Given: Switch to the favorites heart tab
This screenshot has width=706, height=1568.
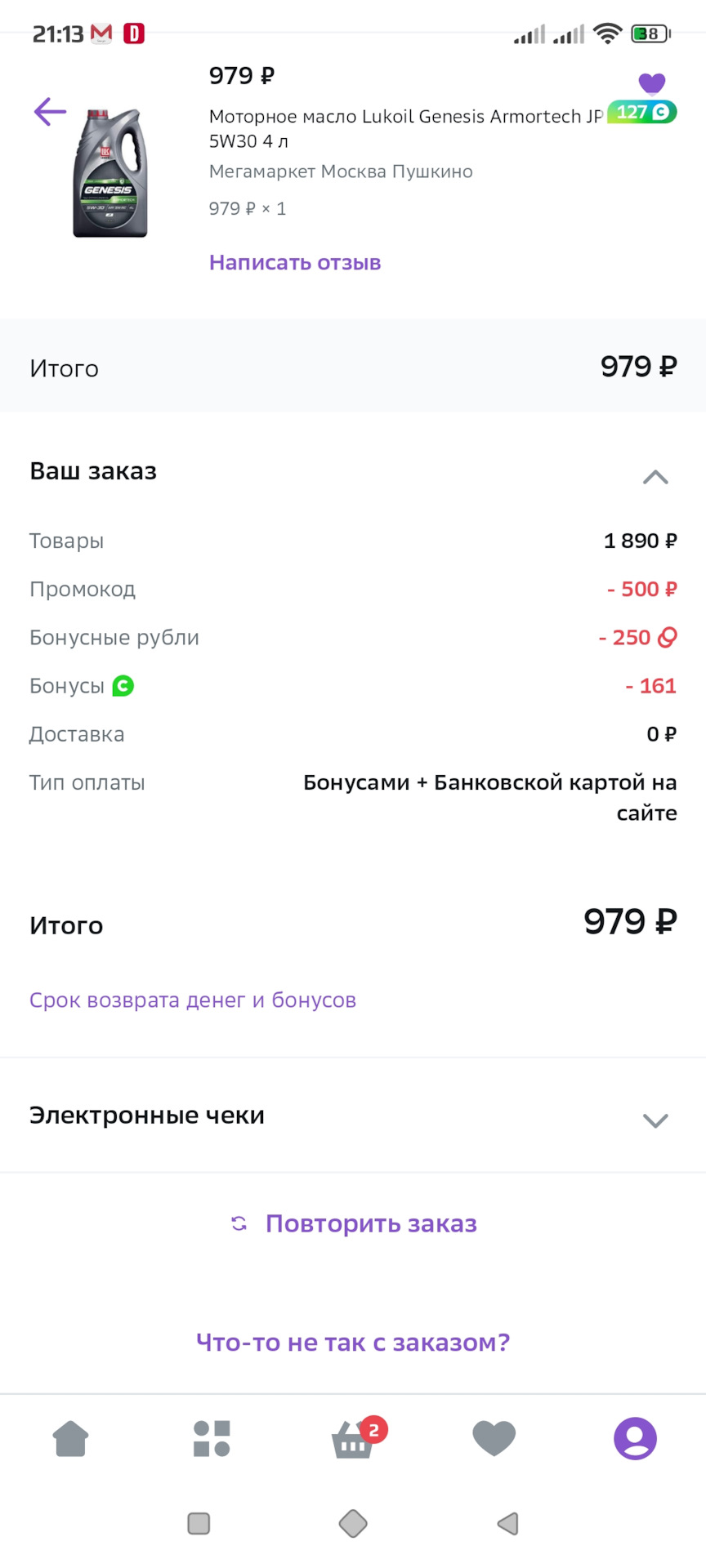Looking at the screenshot, I should 494,1439.
